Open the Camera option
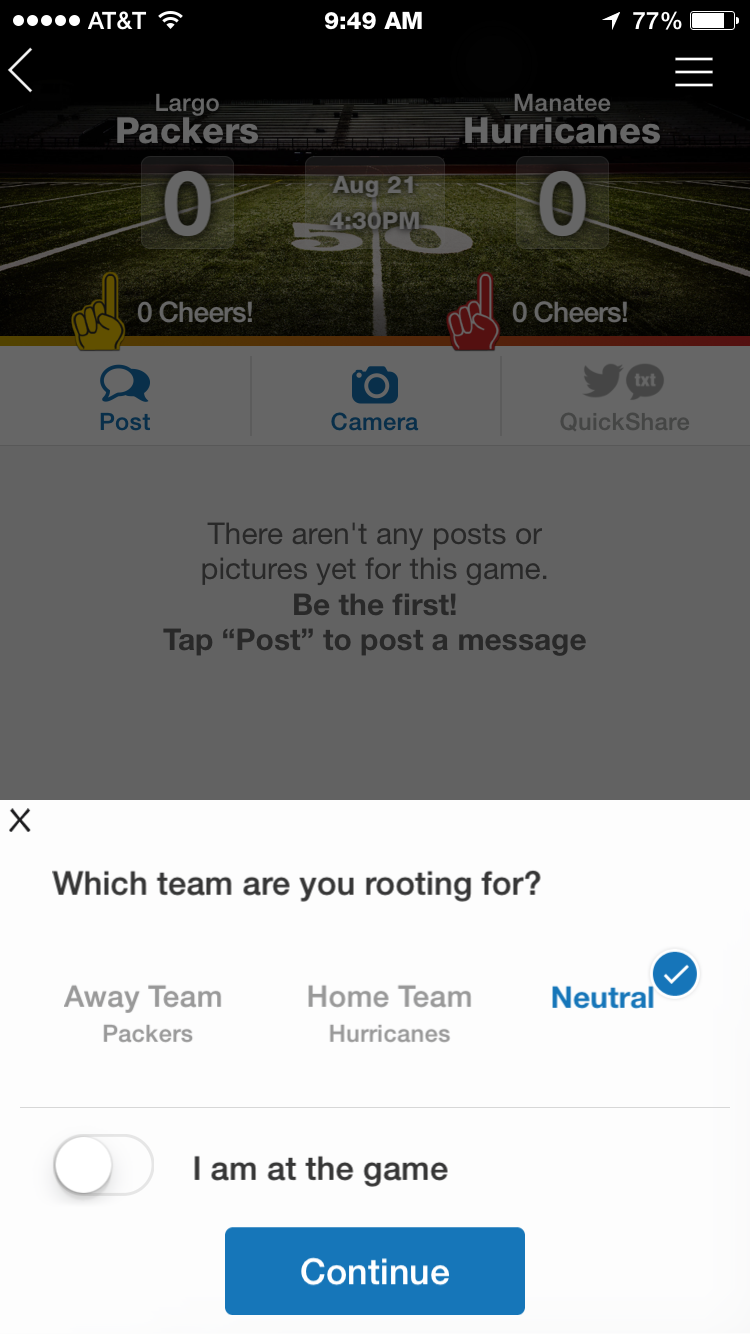750x1334 pixels. [375, 400]
